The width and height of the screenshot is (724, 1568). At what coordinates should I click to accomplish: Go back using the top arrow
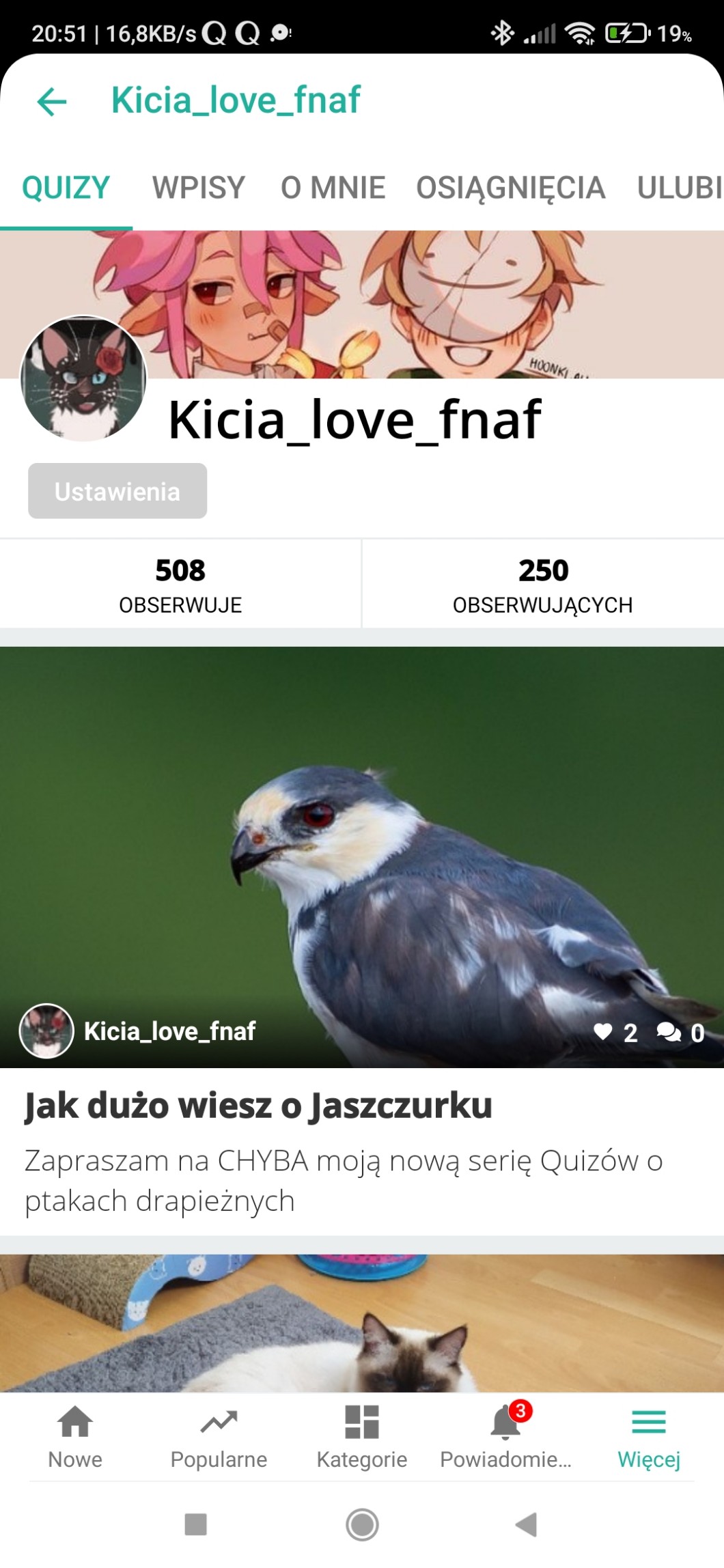(x=52, y=102)
